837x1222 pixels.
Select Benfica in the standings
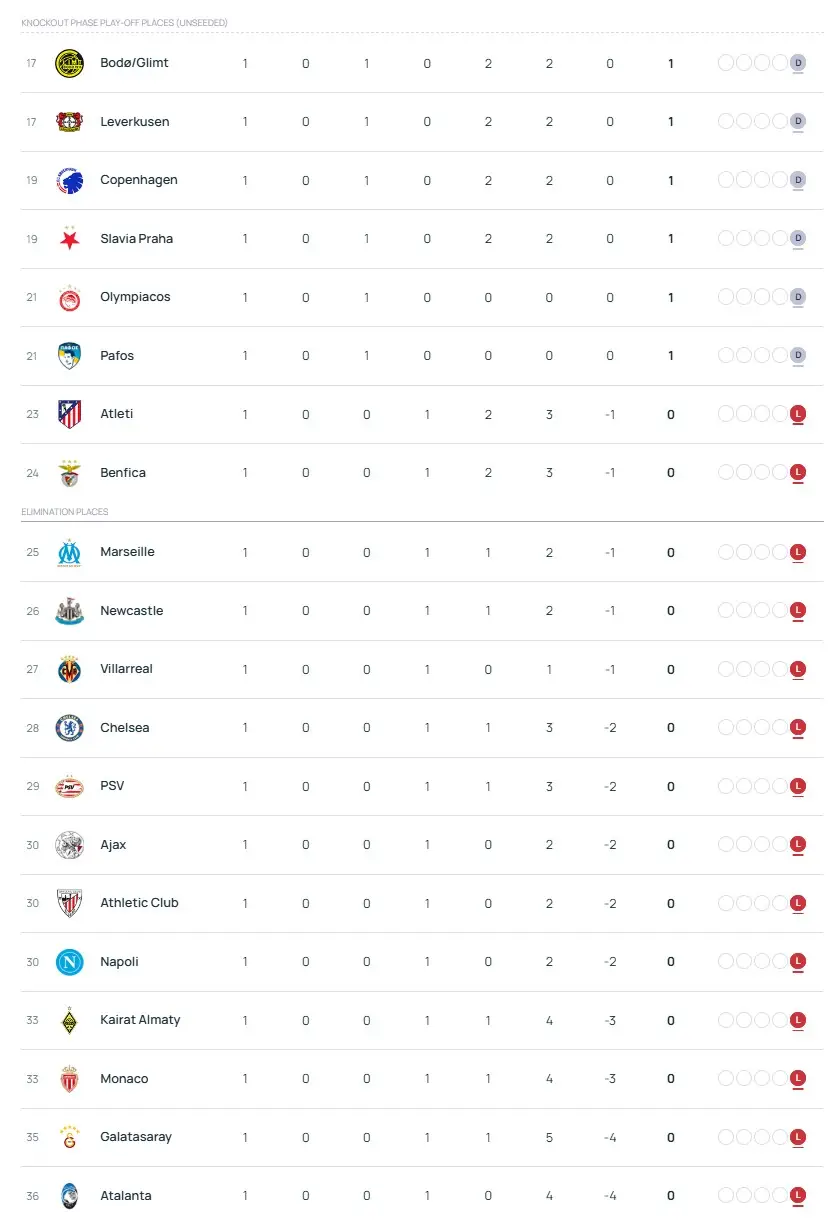[122, 473]
